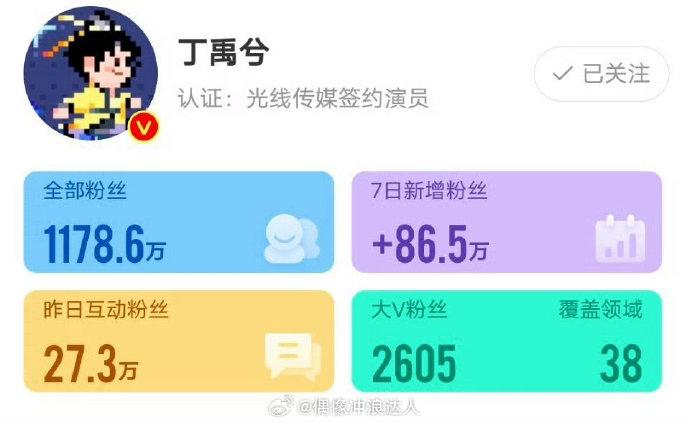This screenshot has height=423, width=690.
Task: Open the 全部粉丝 card
Action: [178, 222]
